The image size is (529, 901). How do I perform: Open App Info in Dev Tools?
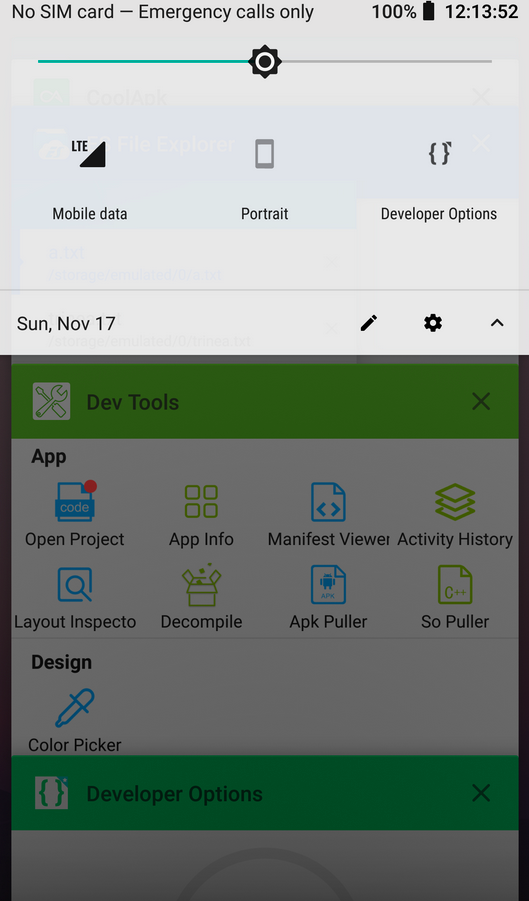(201, 515)
